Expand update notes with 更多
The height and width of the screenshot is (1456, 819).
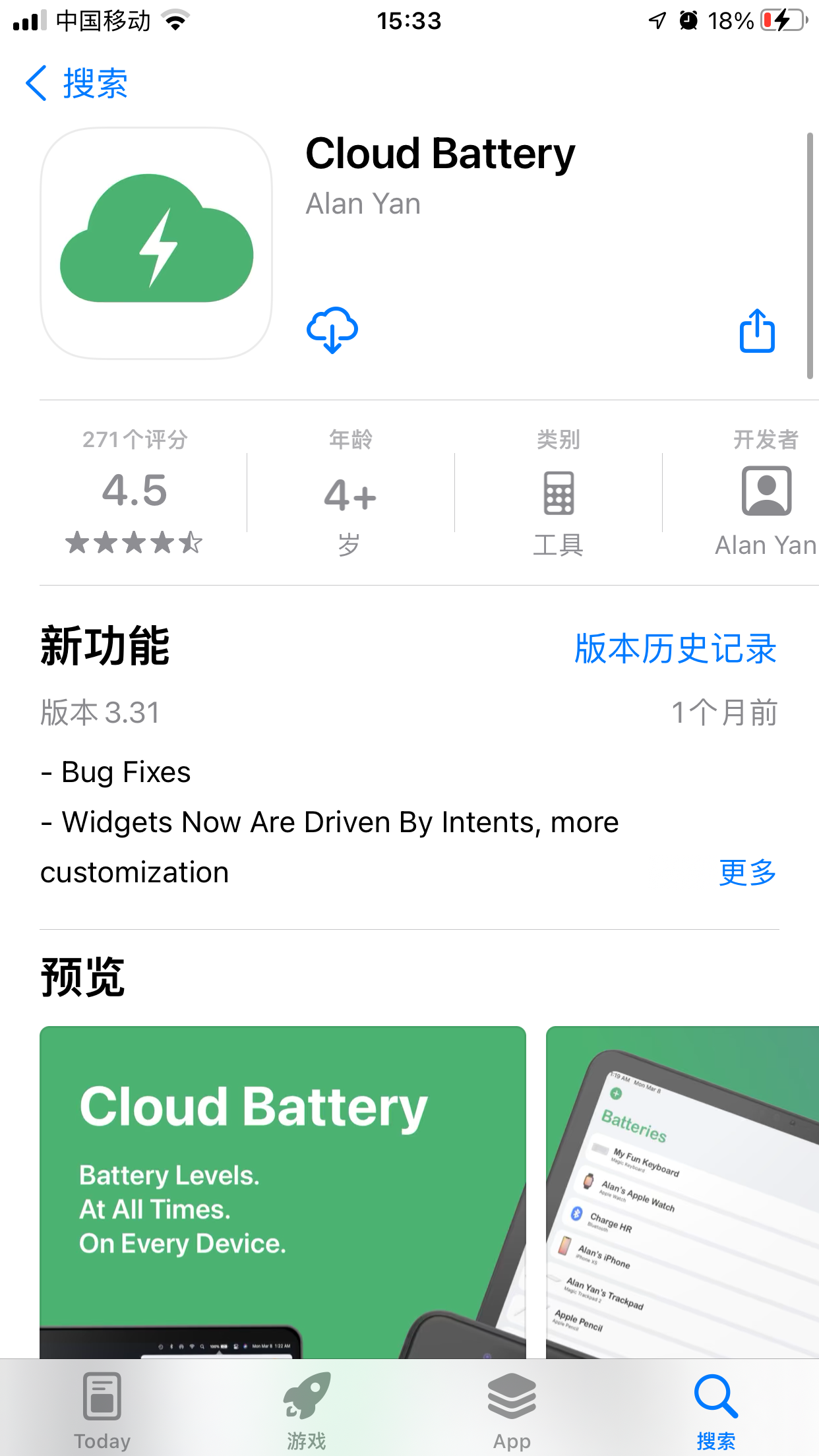tap(747, 872)
